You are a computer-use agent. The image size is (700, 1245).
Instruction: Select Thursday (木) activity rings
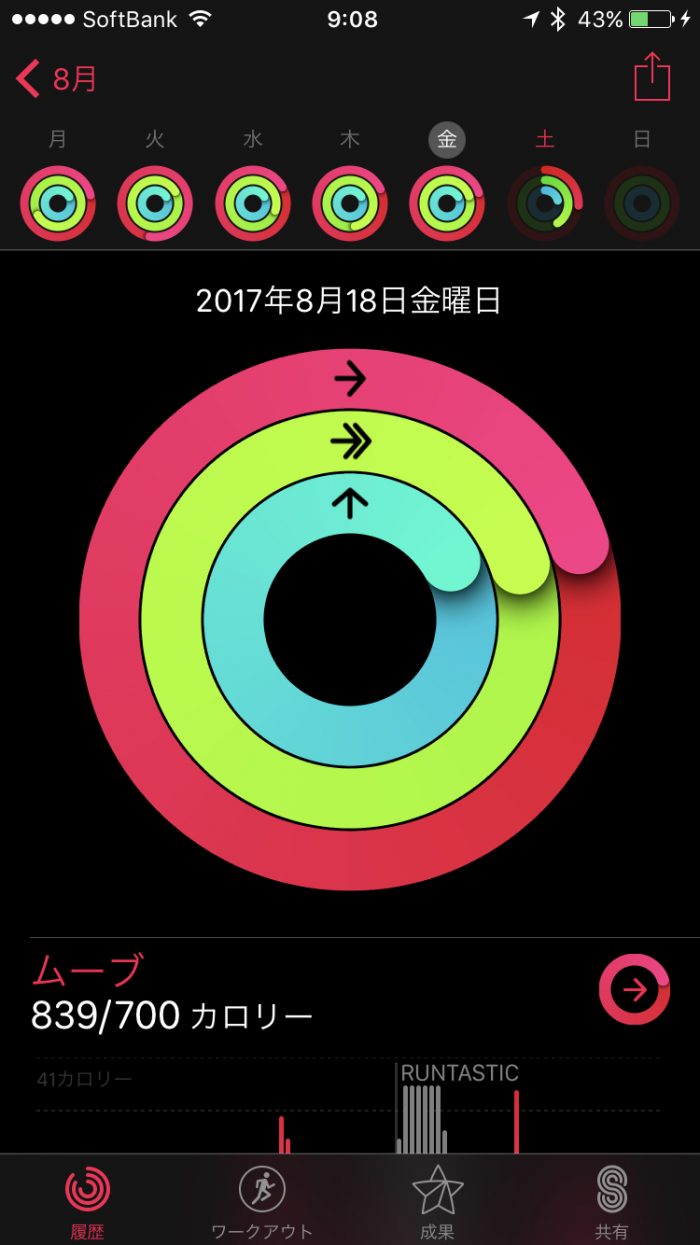point(349,203)
